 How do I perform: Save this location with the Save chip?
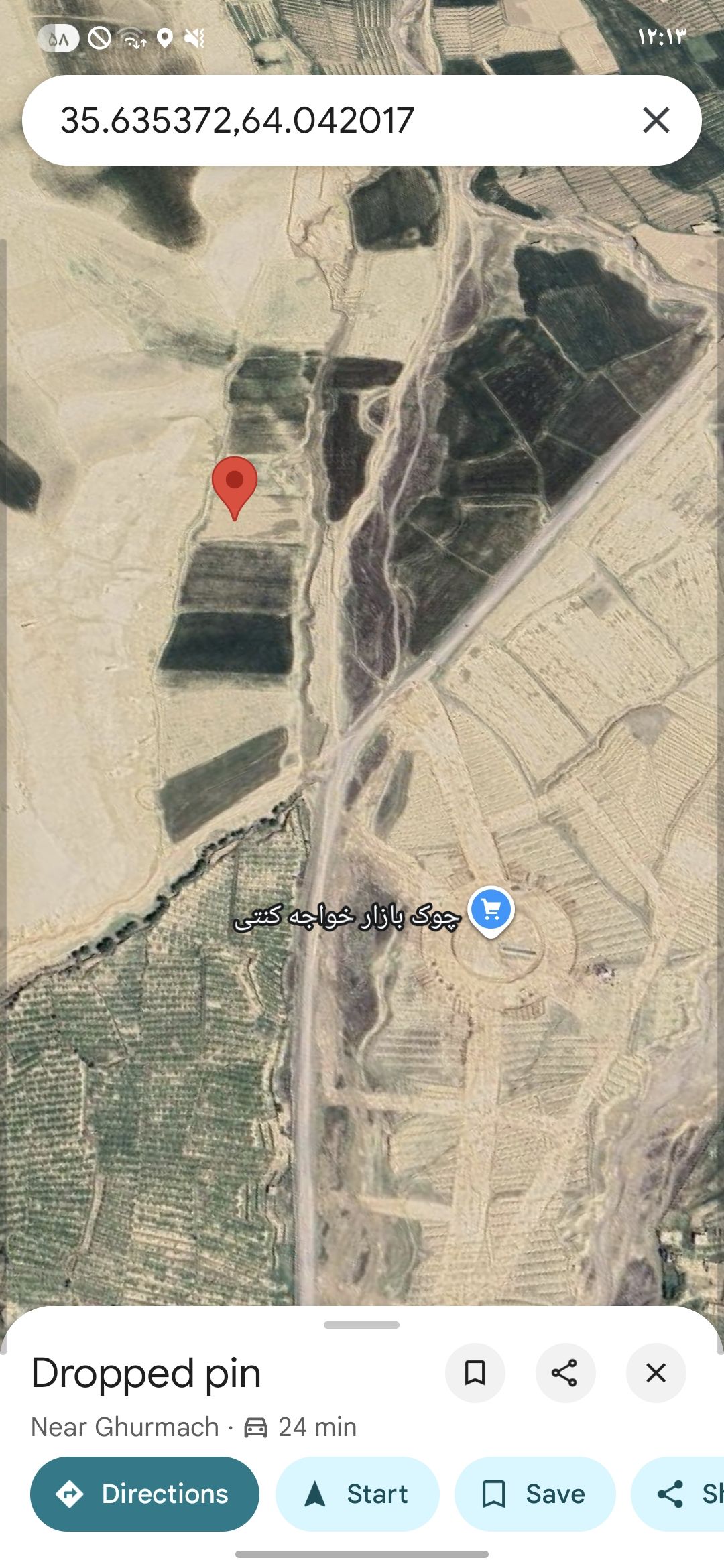coord(534,1494)
